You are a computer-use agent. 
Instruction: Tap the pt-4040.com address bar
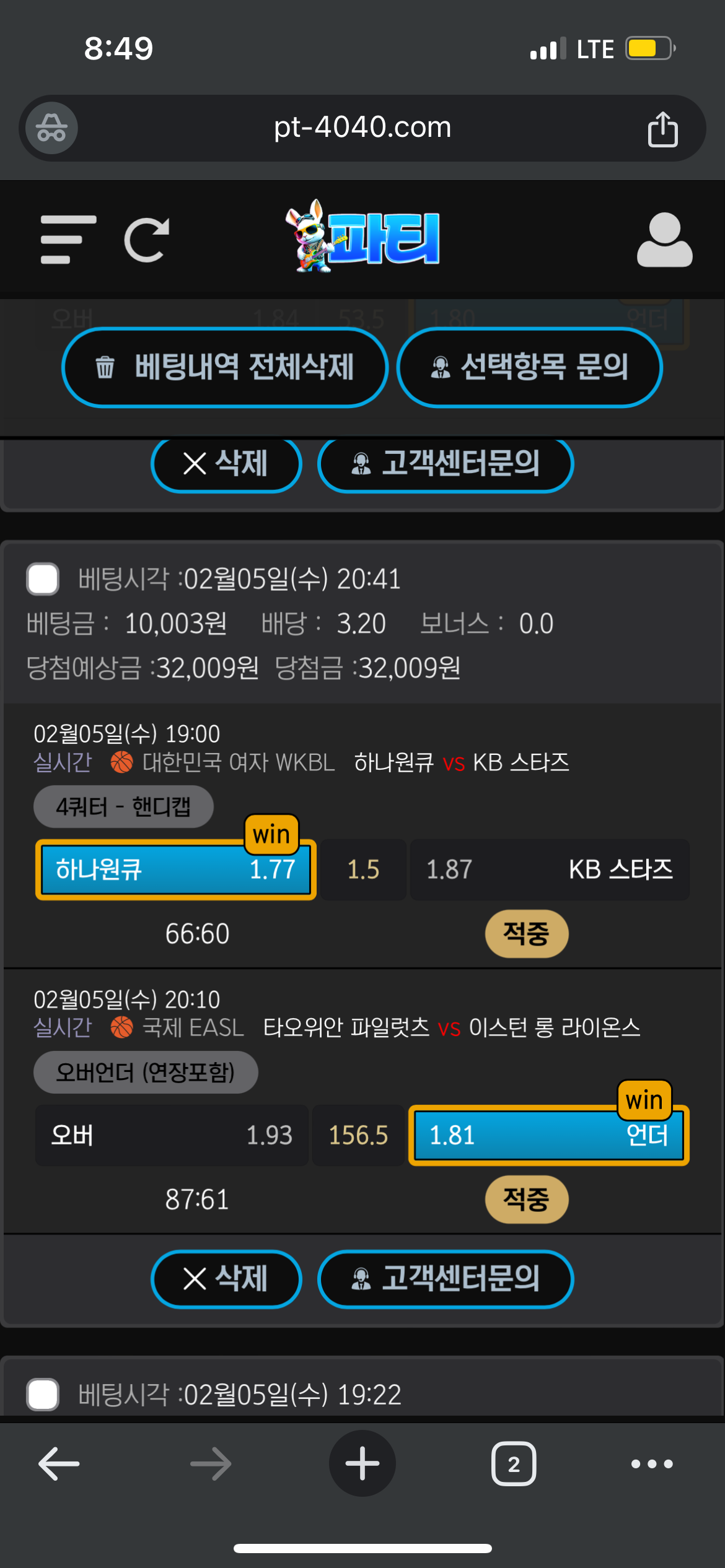362,128
